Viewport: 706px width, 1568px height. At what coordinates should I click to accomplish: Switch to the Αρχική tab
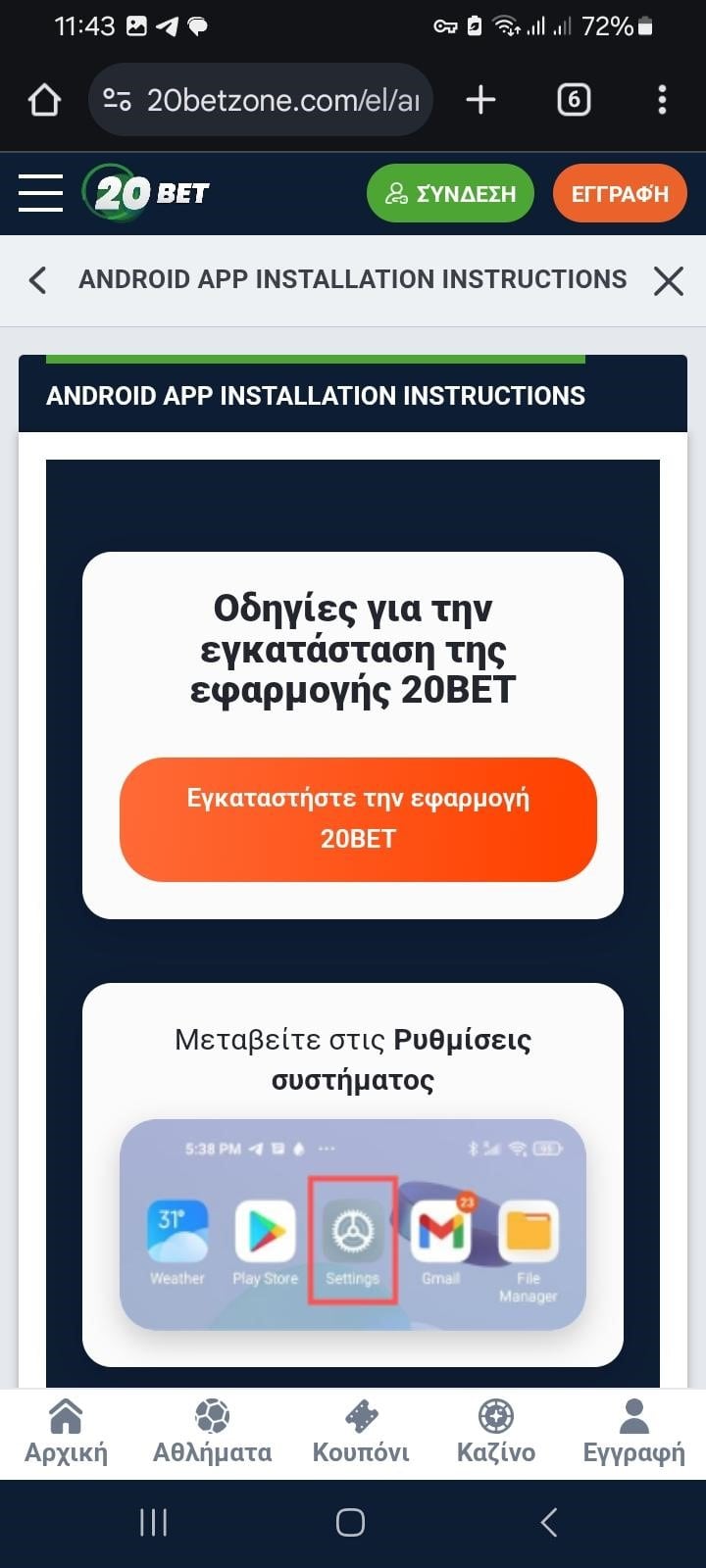click(x=66, y=1433)
